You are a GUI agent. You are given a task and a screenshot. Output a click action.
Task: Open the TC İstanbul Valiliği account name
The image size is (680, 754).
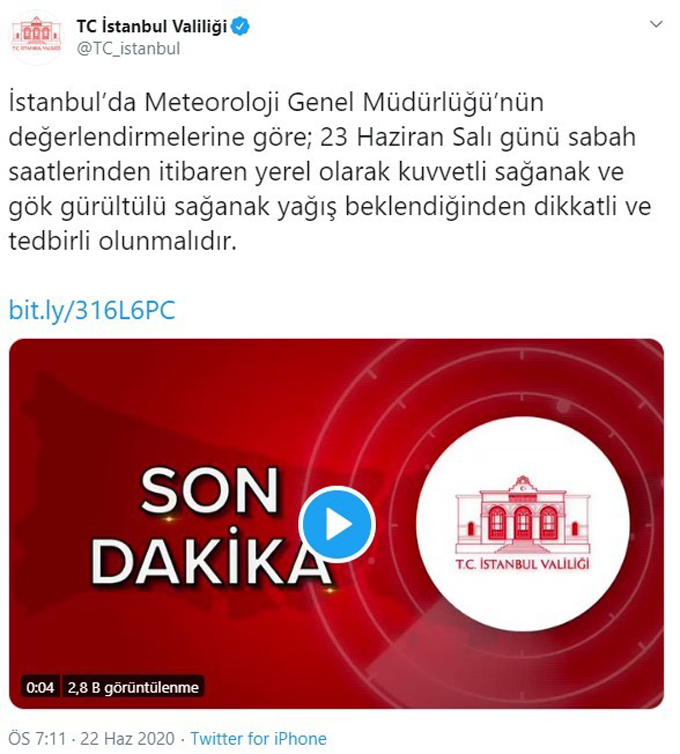(x=152, y=26)
